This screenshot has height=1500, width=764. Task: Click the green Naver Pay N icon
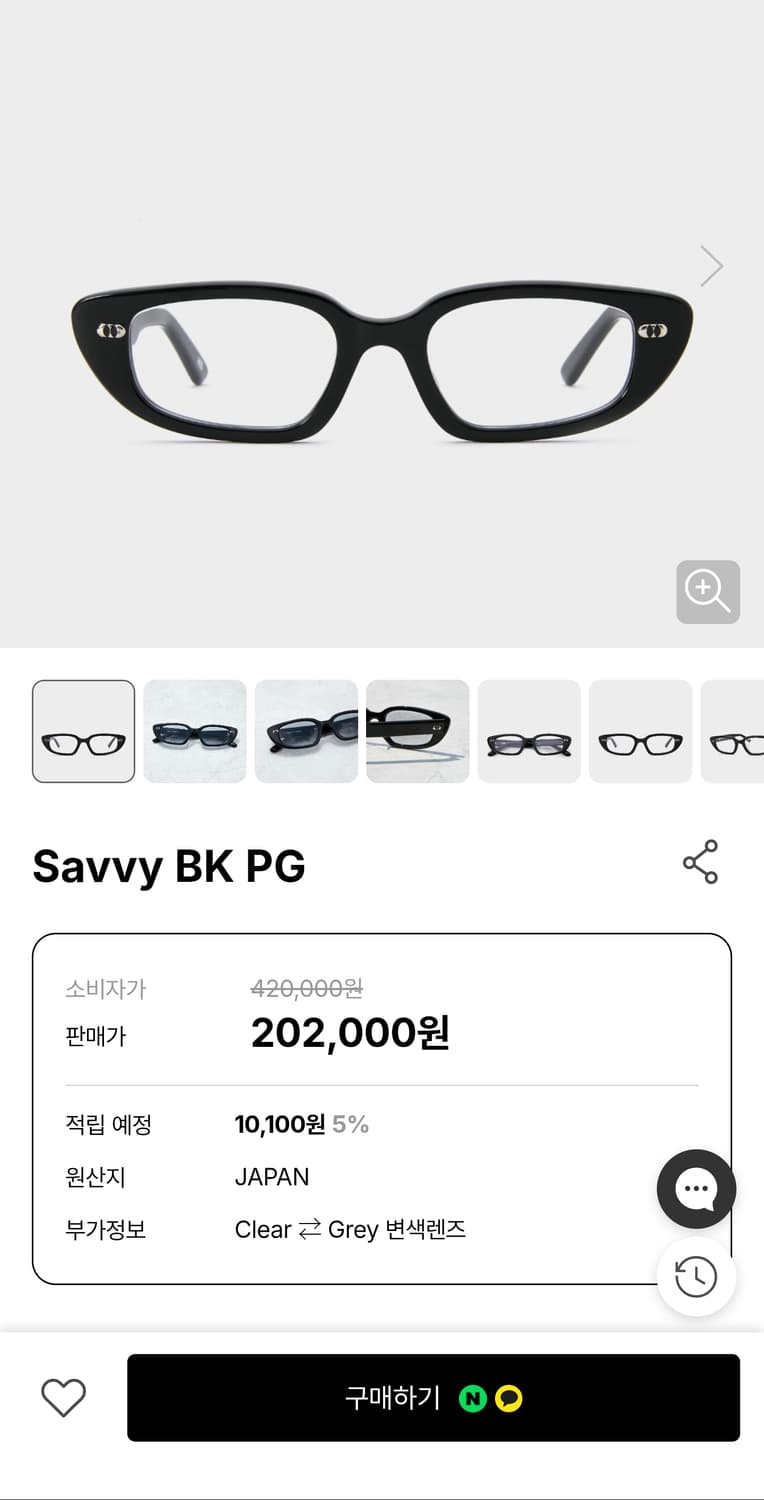pyautogui.click(x=474, y=1400)
